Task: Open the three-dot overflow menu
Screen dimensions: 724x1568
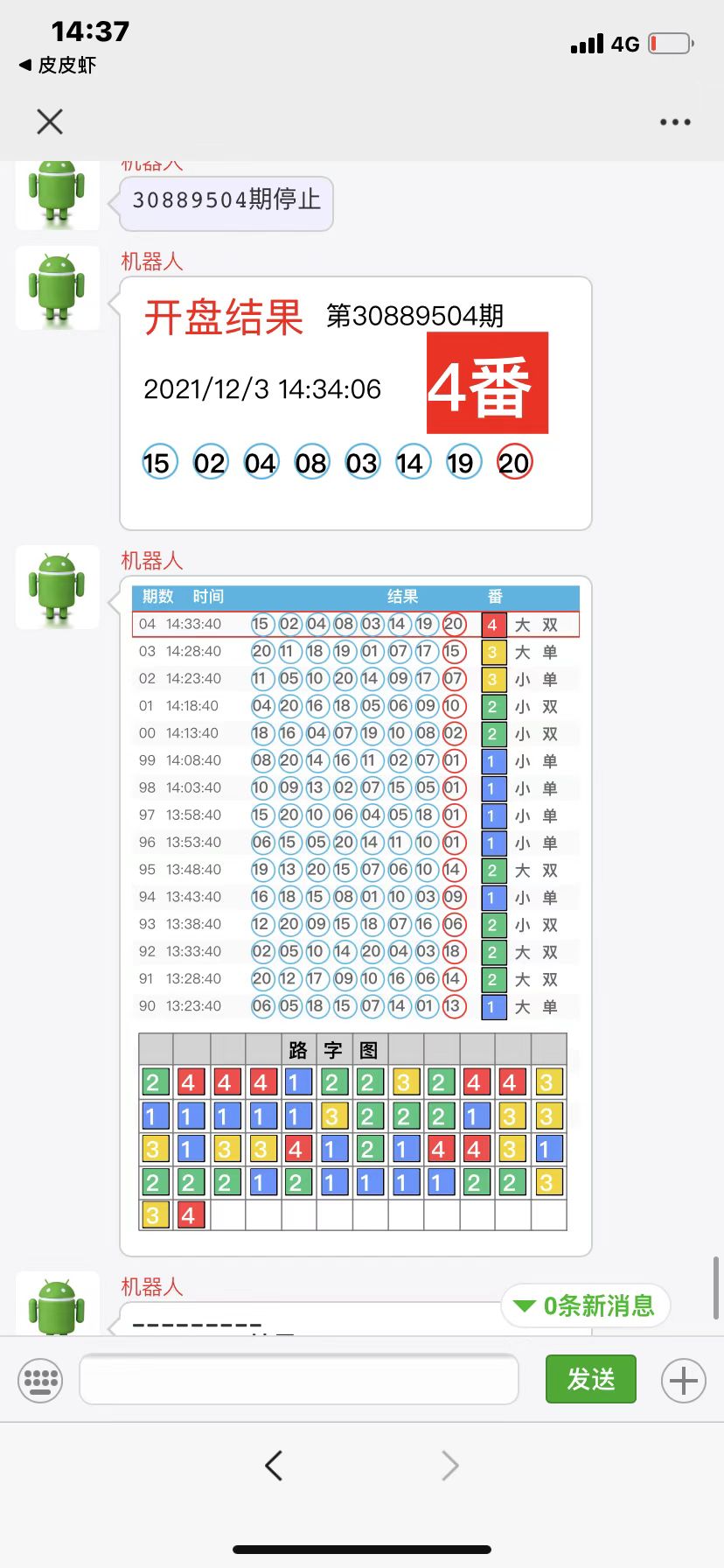Action: coord(675,122)
